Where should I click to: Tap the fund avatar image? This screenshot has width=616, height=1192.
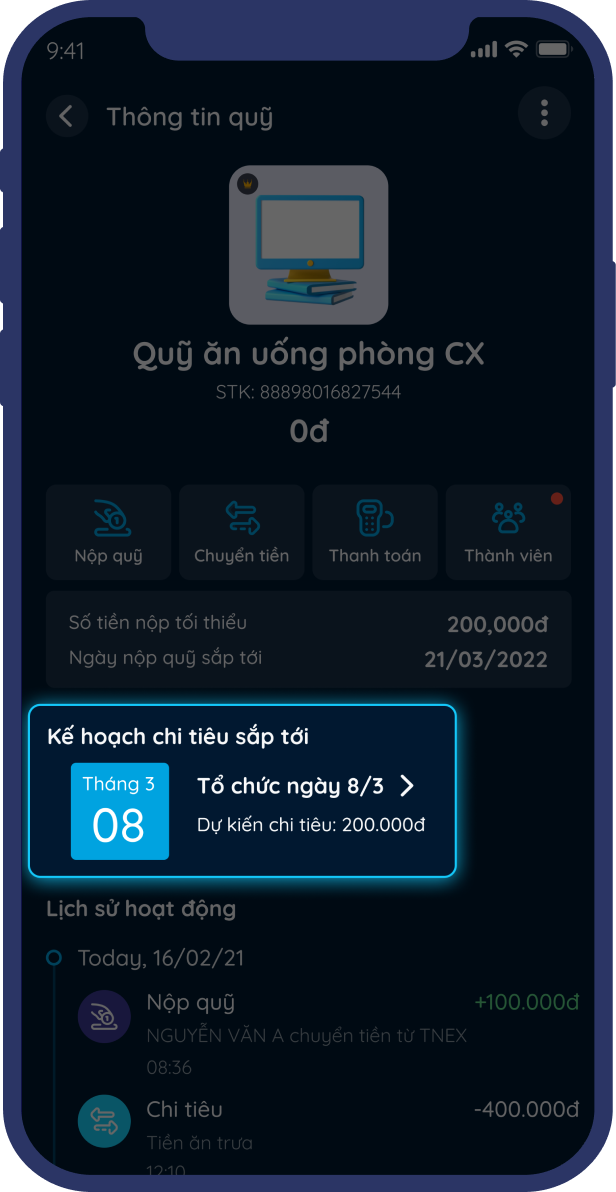coord(308,245)
